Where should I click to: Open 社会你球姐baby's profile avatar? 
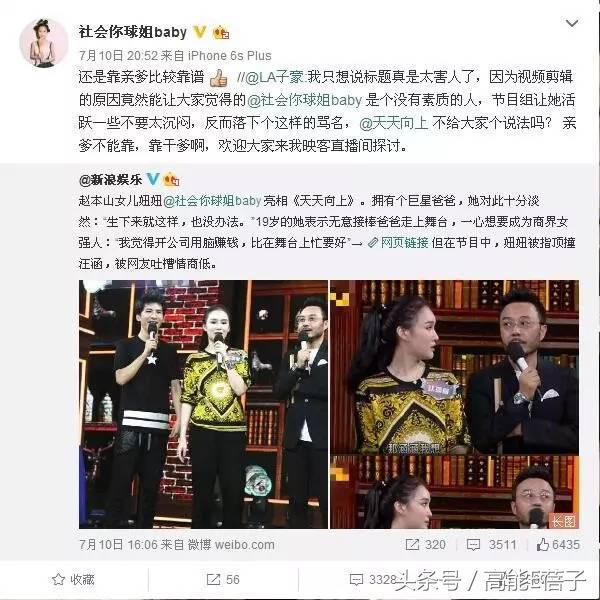tap(41, 42)
